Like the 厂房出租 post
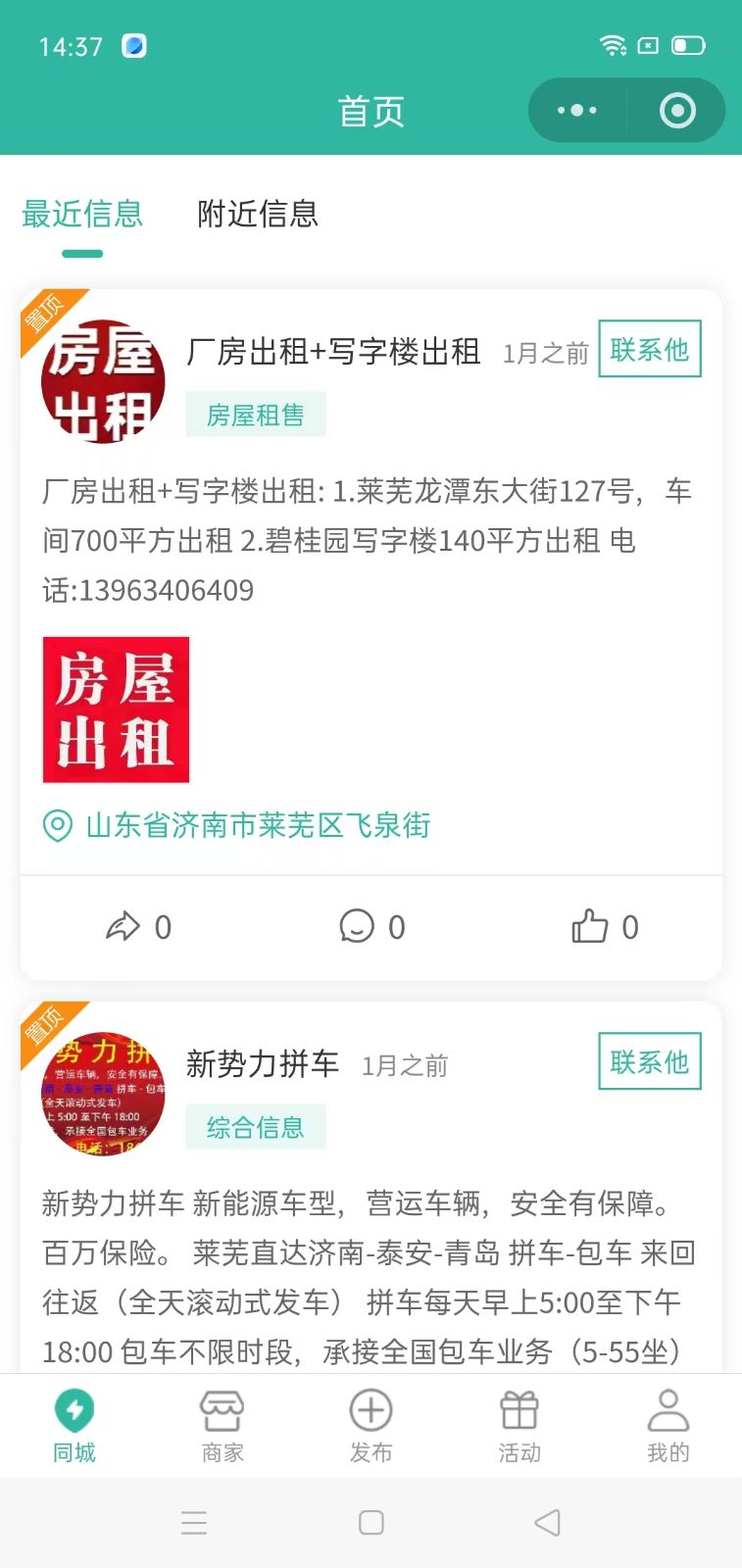The width and height of the screenshot is (742, 1568). click(x=604, y=927)
